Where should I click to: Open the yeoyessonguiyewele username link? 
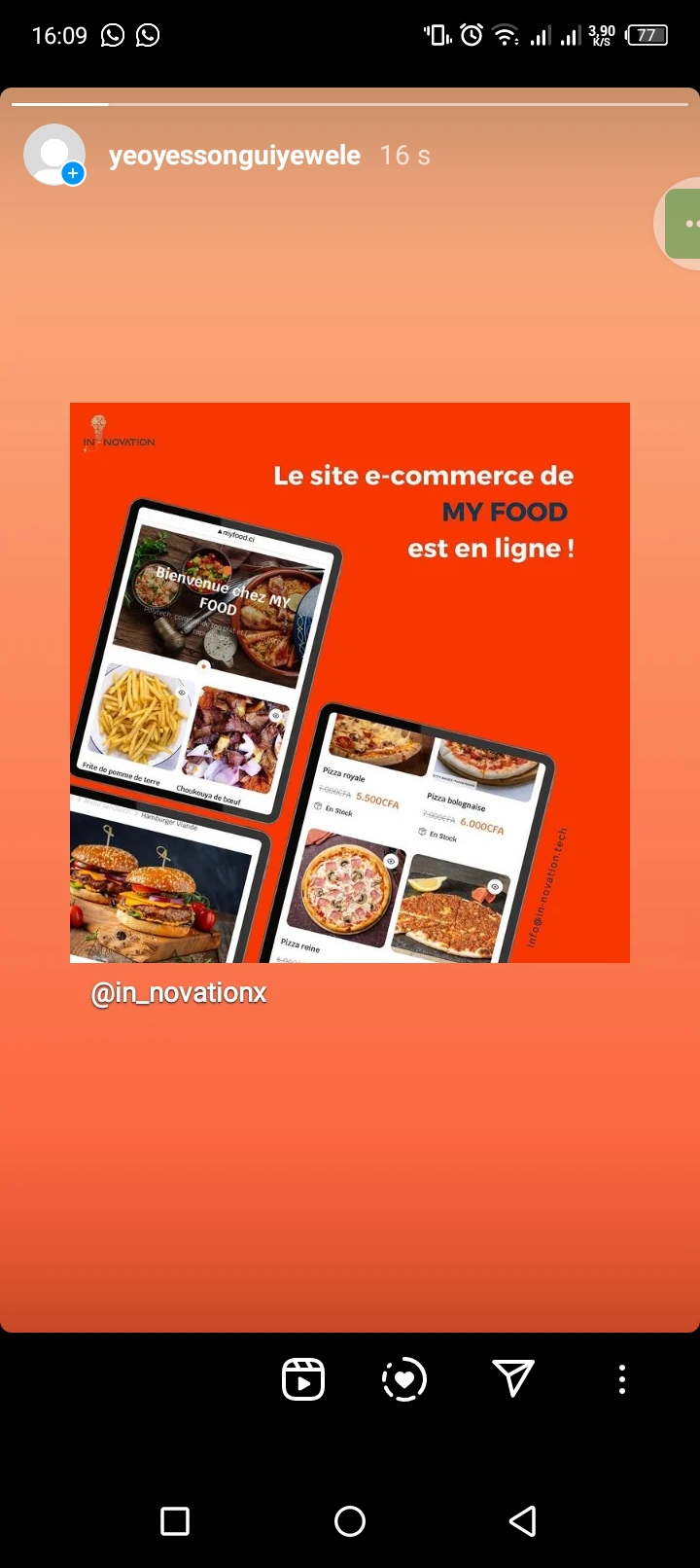tap(234, 156)
